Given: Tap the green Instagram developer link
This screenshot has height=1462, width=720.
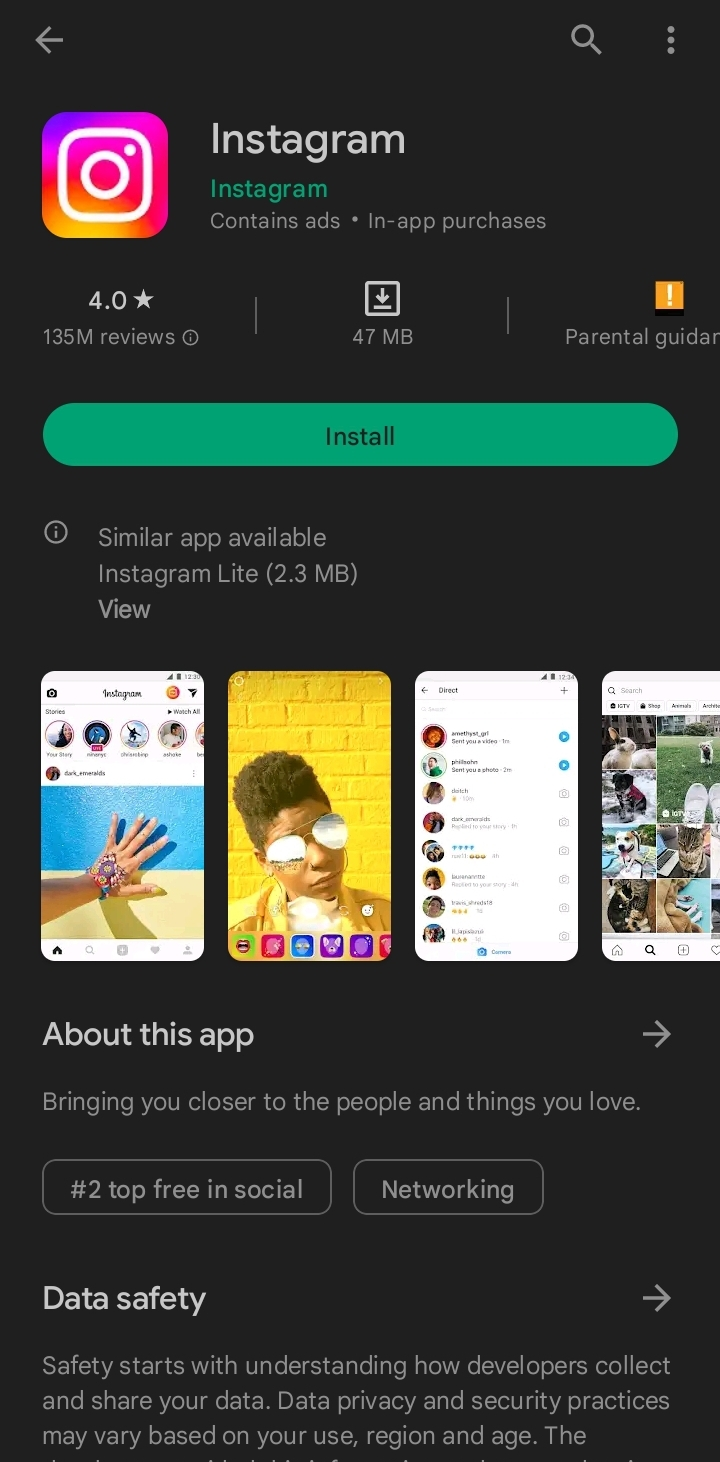Looking at the screenshot, I should [269, 188].
